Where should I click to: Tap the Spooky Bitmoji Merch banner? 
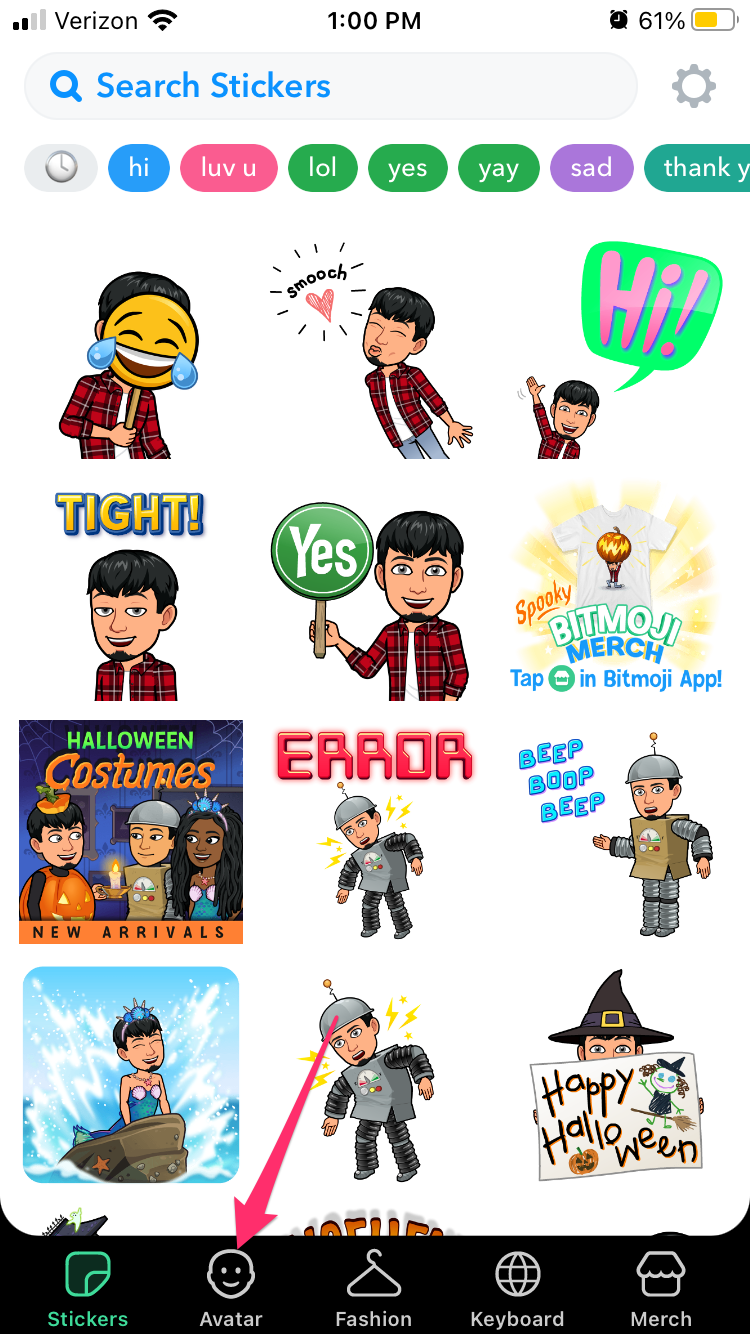[617, 592]
